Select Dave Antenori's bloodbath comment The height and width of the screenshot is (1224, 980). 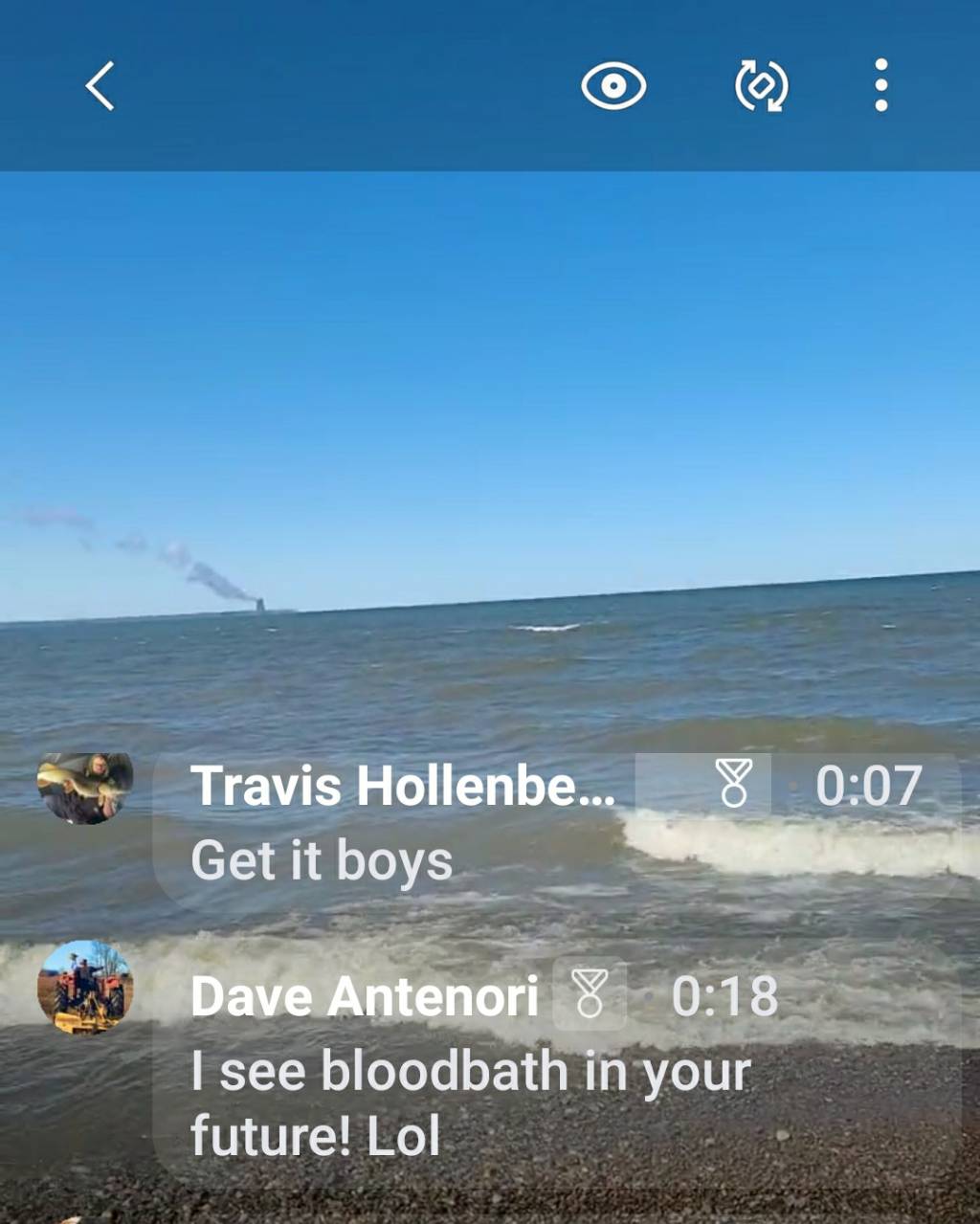click(470, 1102)
